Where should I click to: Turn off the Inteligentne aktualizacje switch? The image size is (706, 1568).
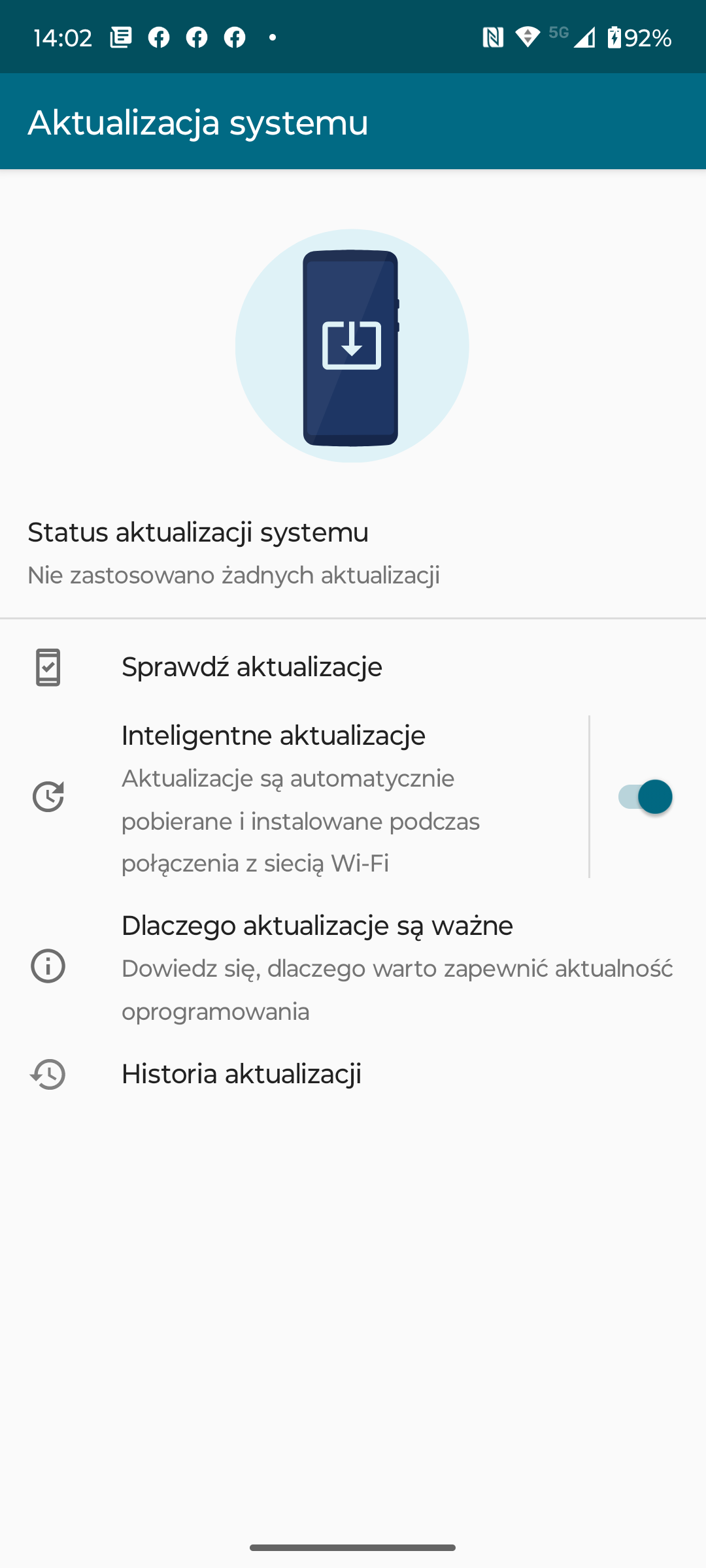645,796
